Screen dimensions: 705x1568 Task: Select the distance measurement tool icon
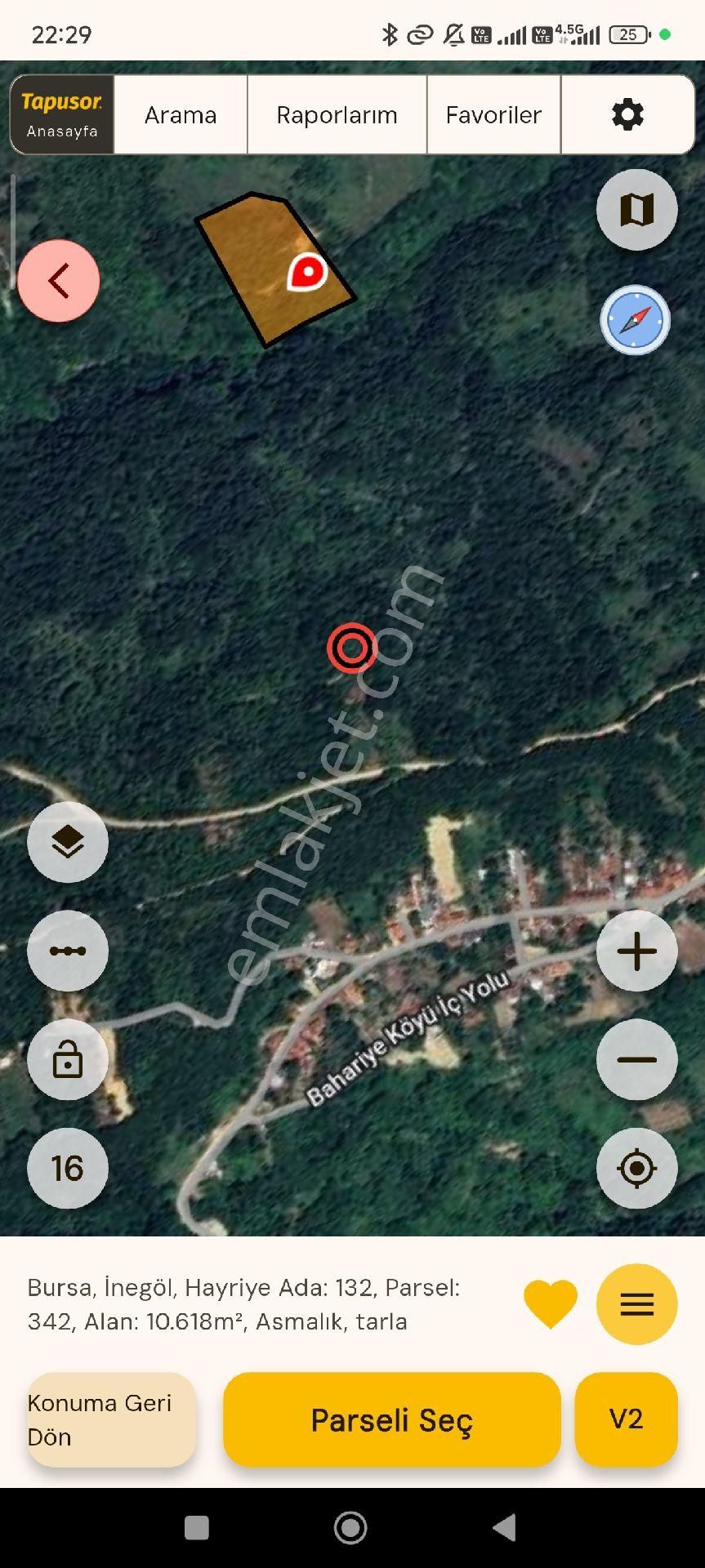68,951
